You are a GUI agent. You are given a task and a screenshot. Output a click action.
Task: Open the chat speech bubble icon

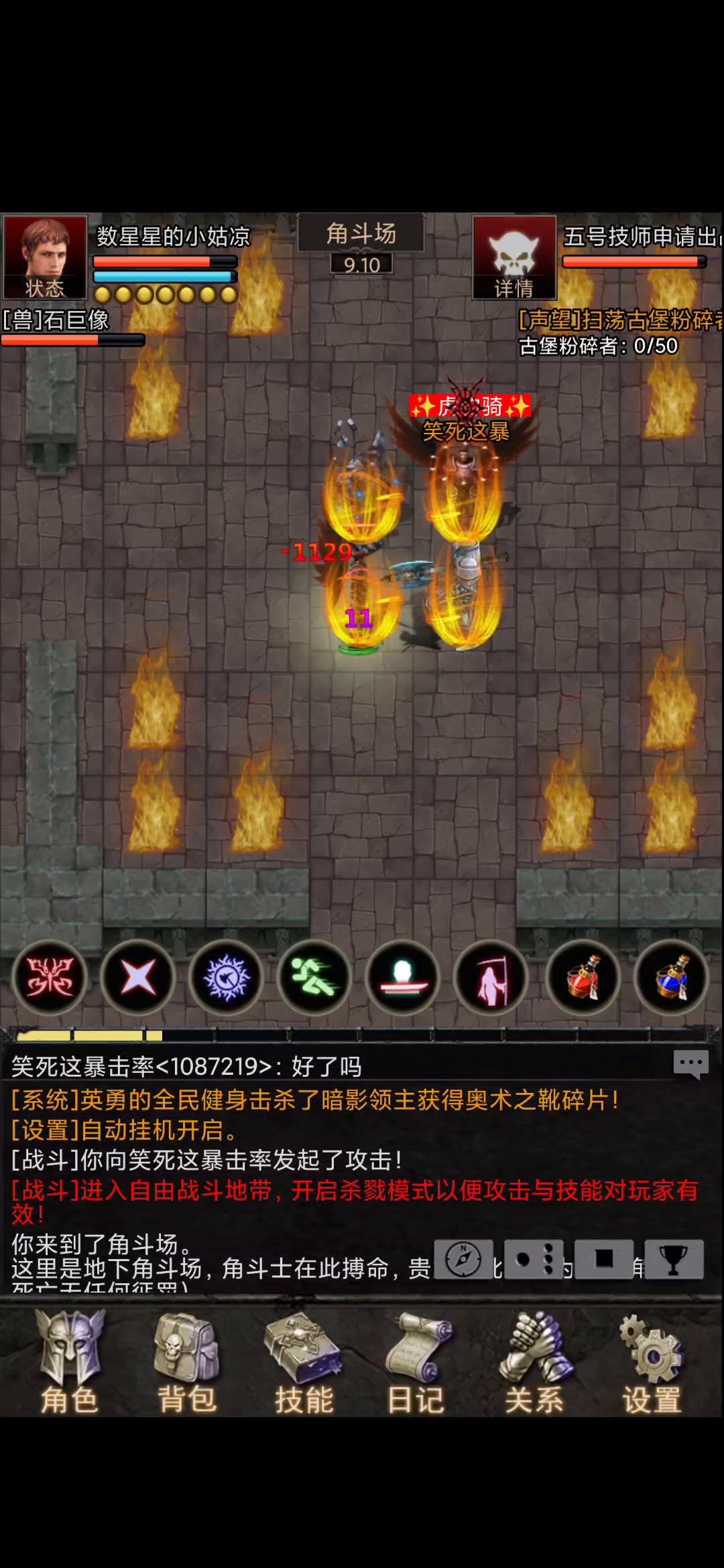click(690, 1063)
